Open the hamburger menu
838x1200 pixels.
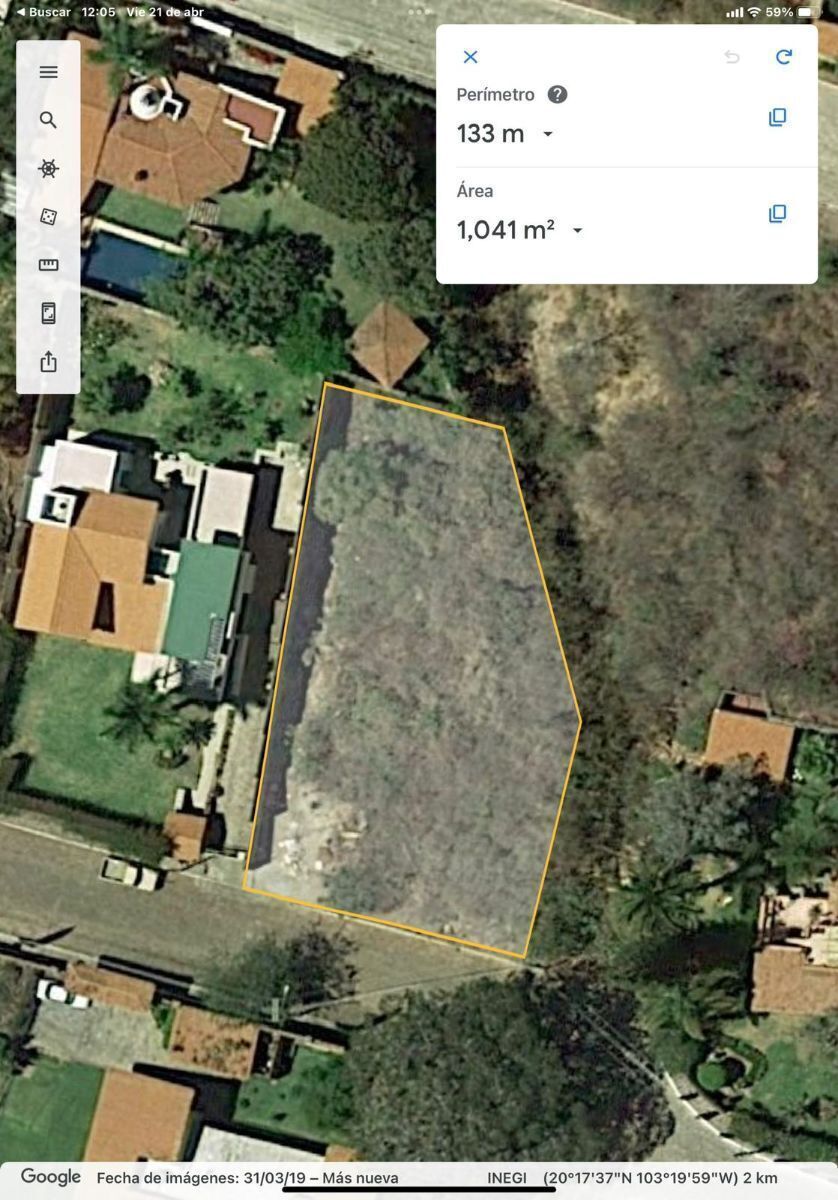(x=48, y=72)
